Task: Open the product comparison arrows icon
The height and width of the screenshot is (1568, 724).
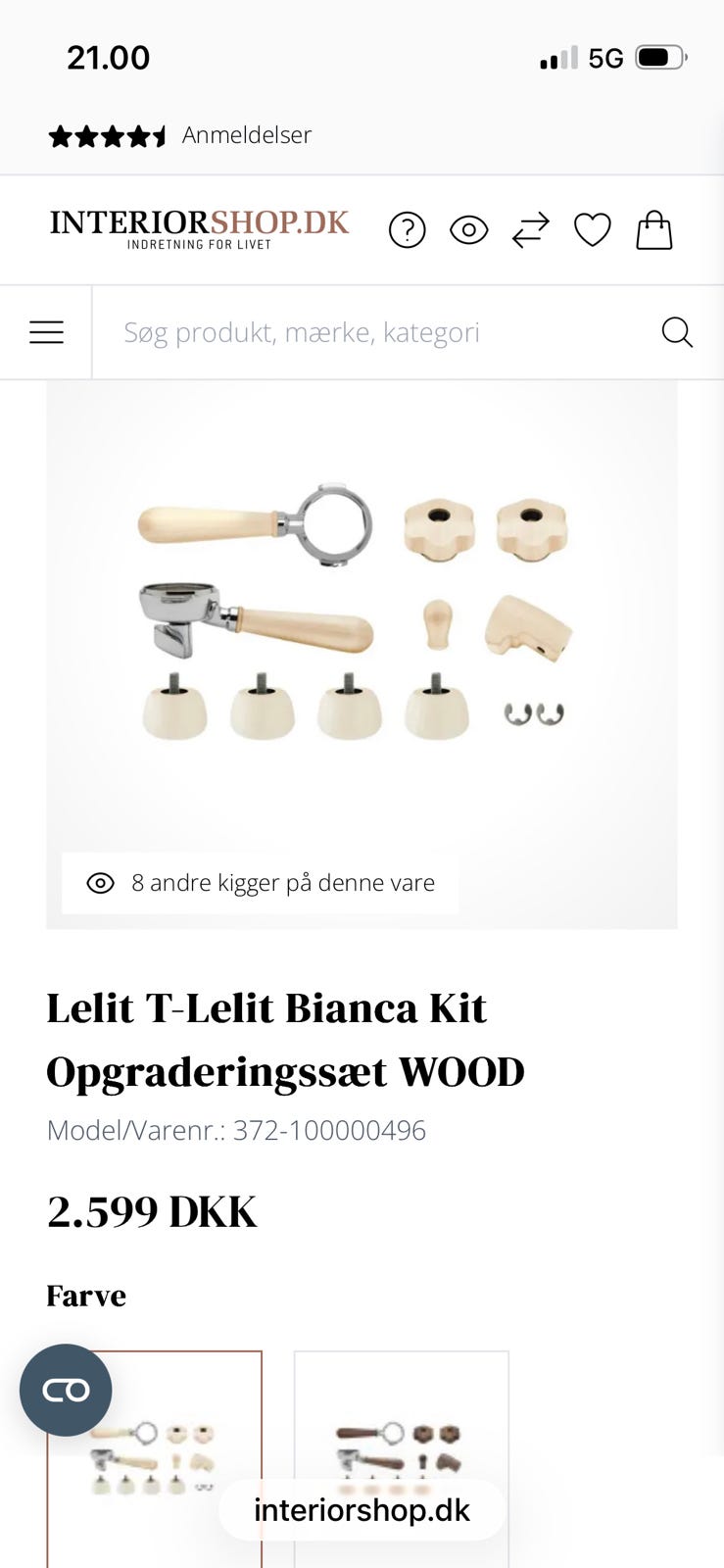Action: point(531,230)
